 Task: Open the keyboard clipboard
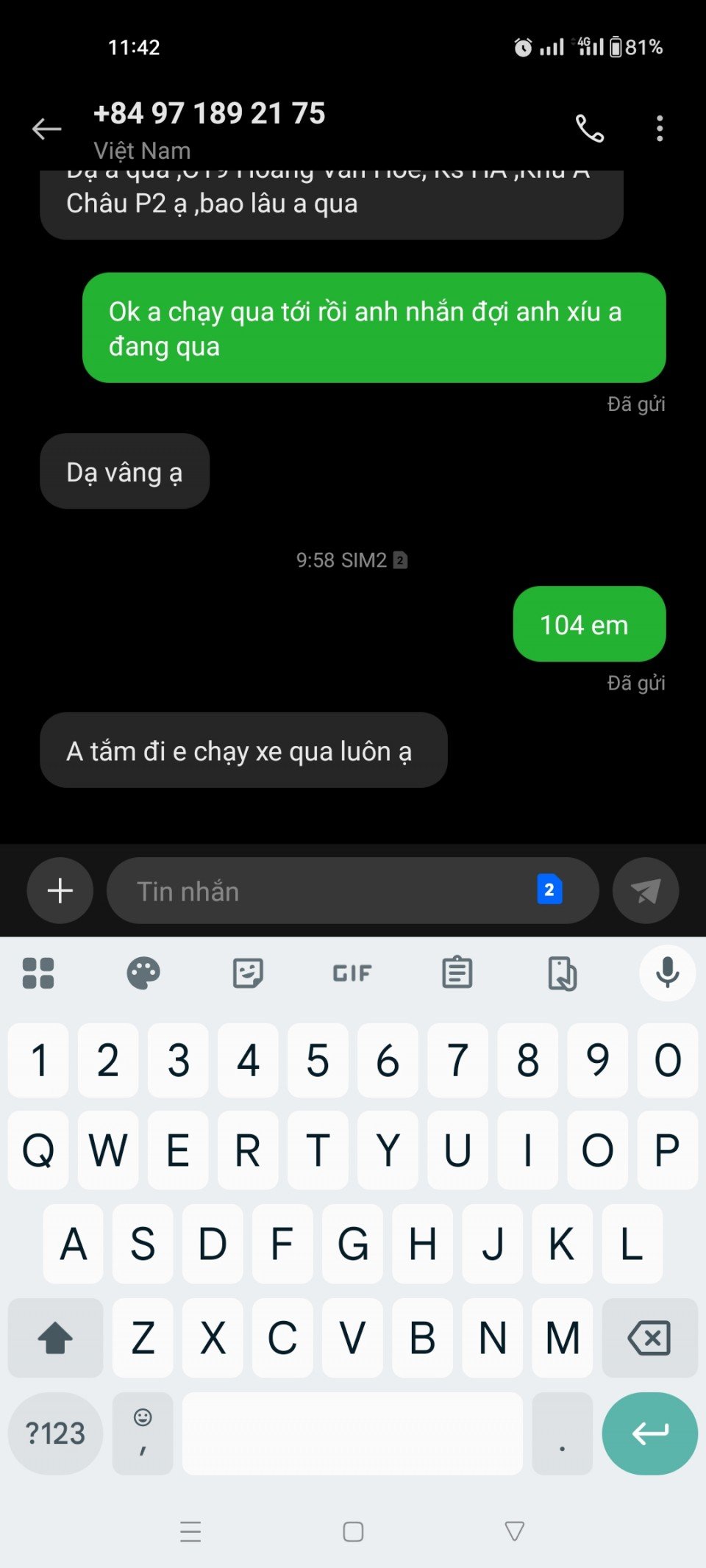457,973
